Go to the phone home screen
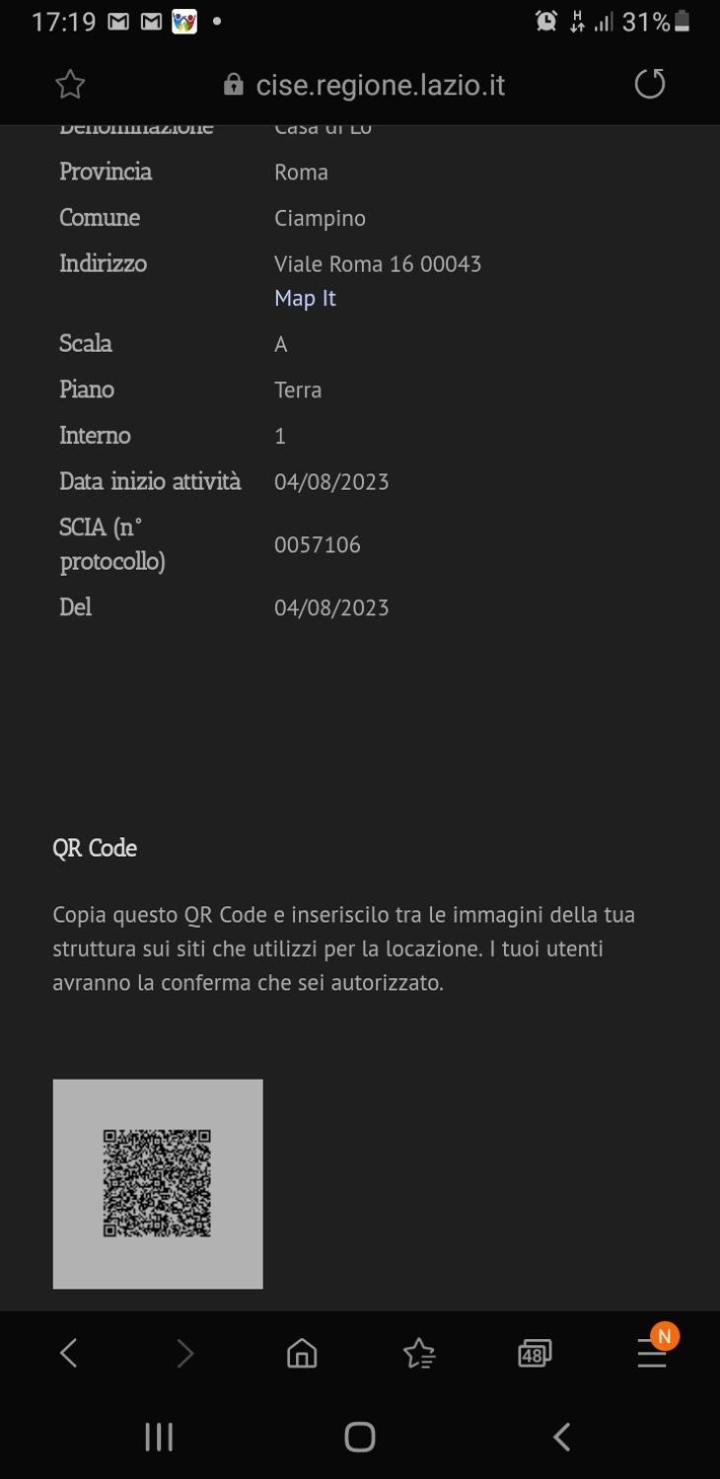Screen dimensions: 720x1479 pos(360,1437)
